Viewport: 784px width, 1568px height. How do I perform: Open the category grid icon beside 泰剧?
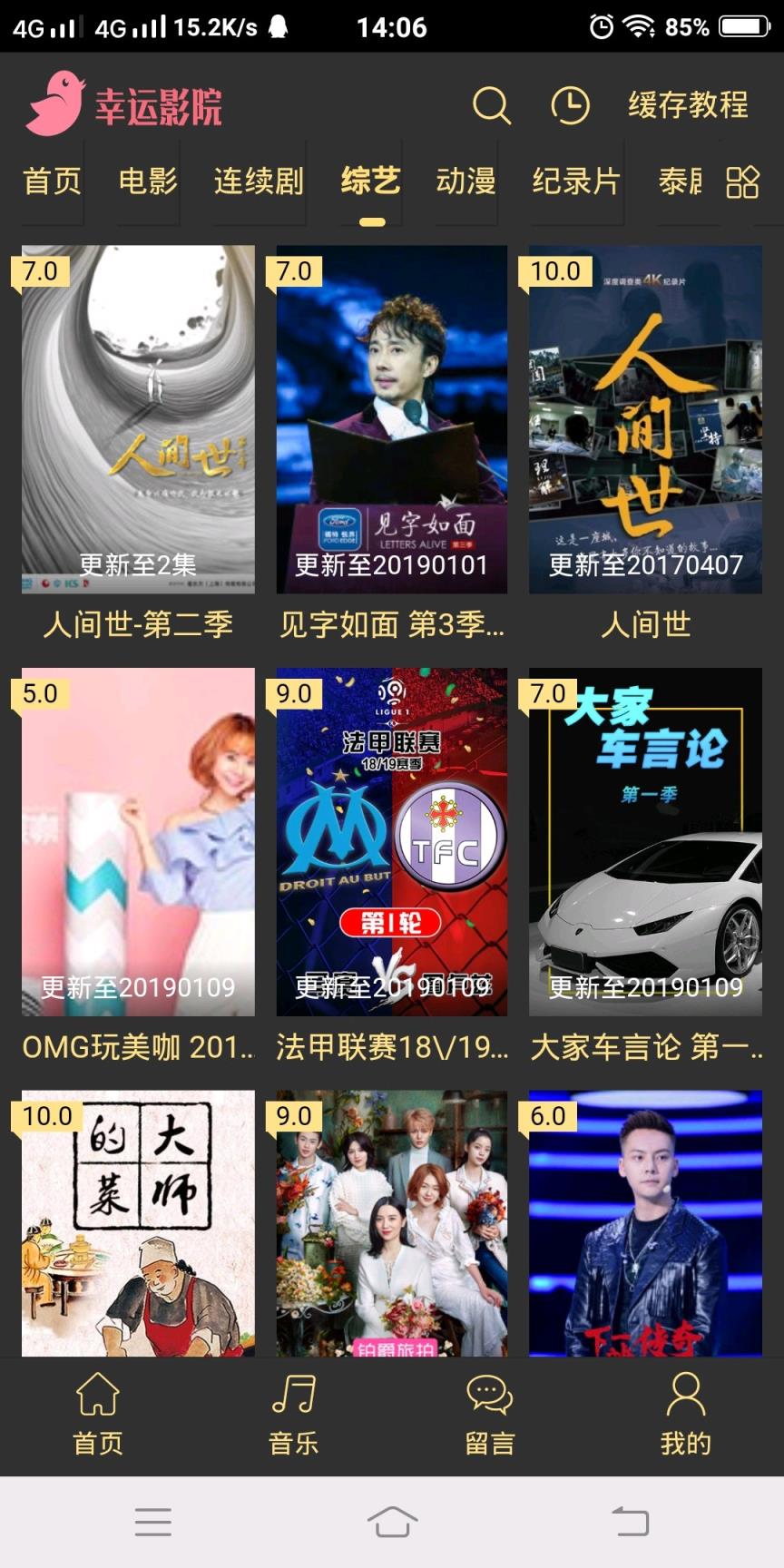click(x=744, y=182)
